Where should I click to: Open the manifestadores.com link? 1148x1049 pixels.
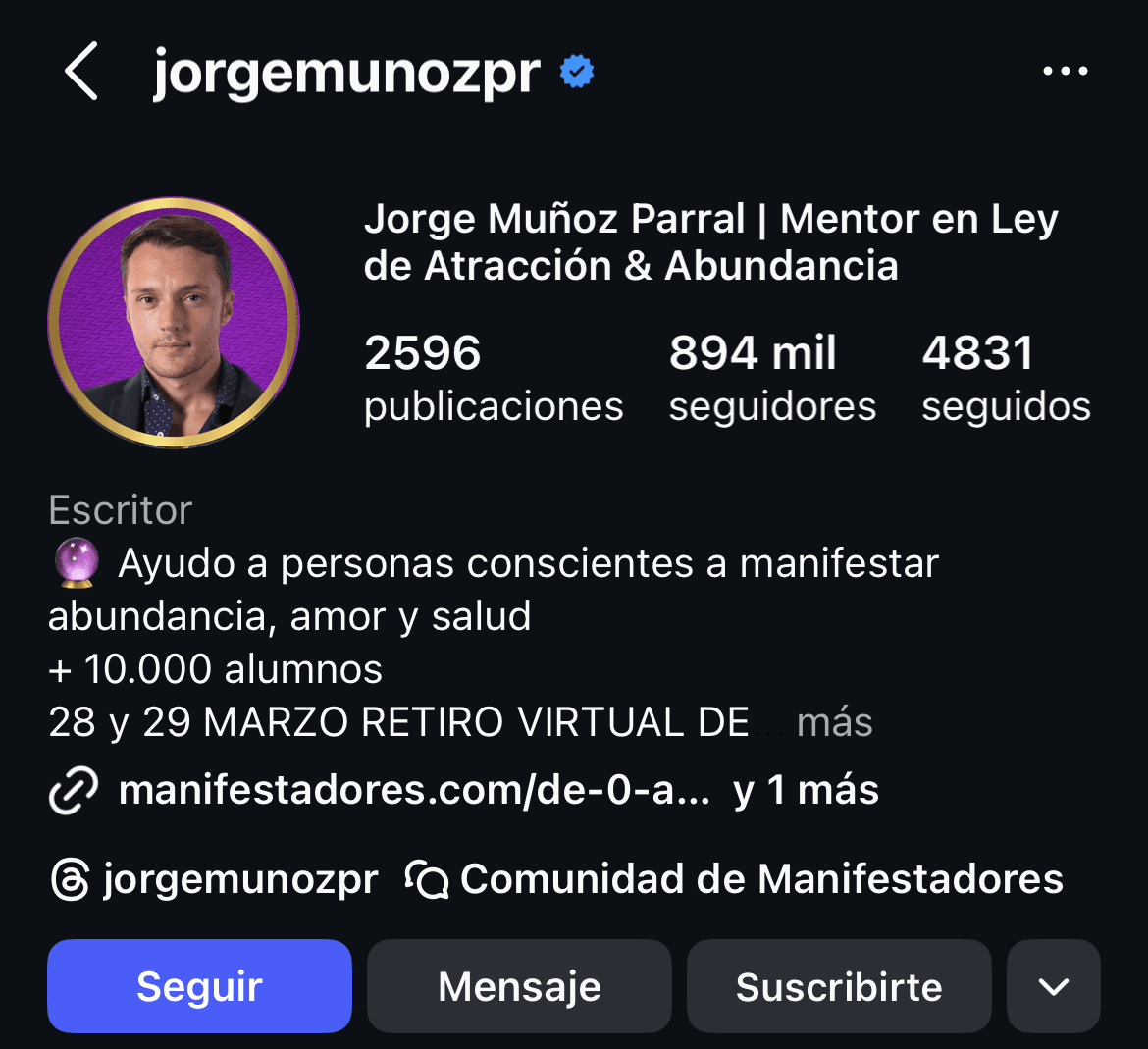pyautogui.click(x=413, y=791)
